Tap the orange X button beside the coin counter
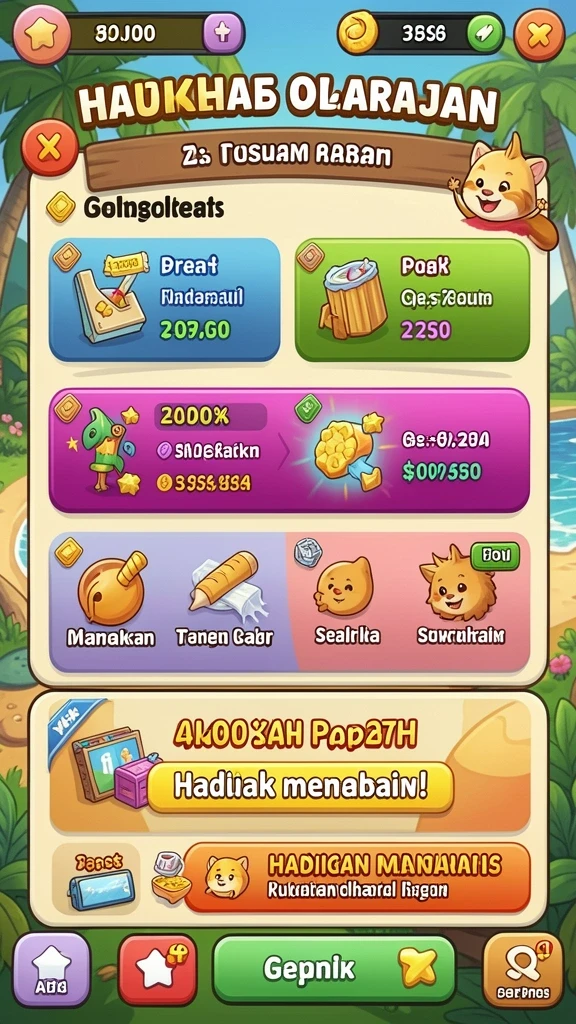 pyautogui.click(x=539, y=34)
